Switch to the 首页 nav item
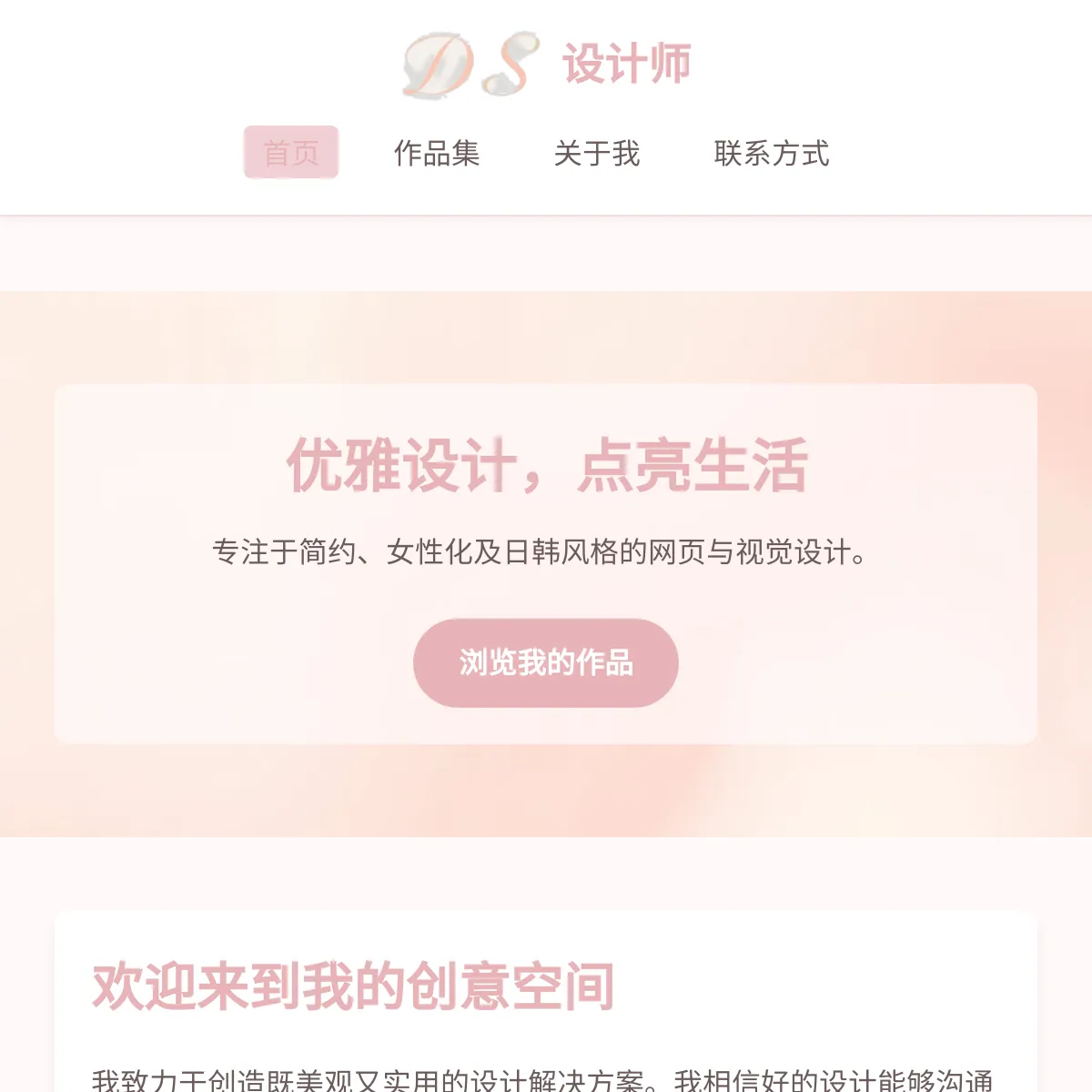The width and height of the screenshot is (1092, 1092). (291, 153)
